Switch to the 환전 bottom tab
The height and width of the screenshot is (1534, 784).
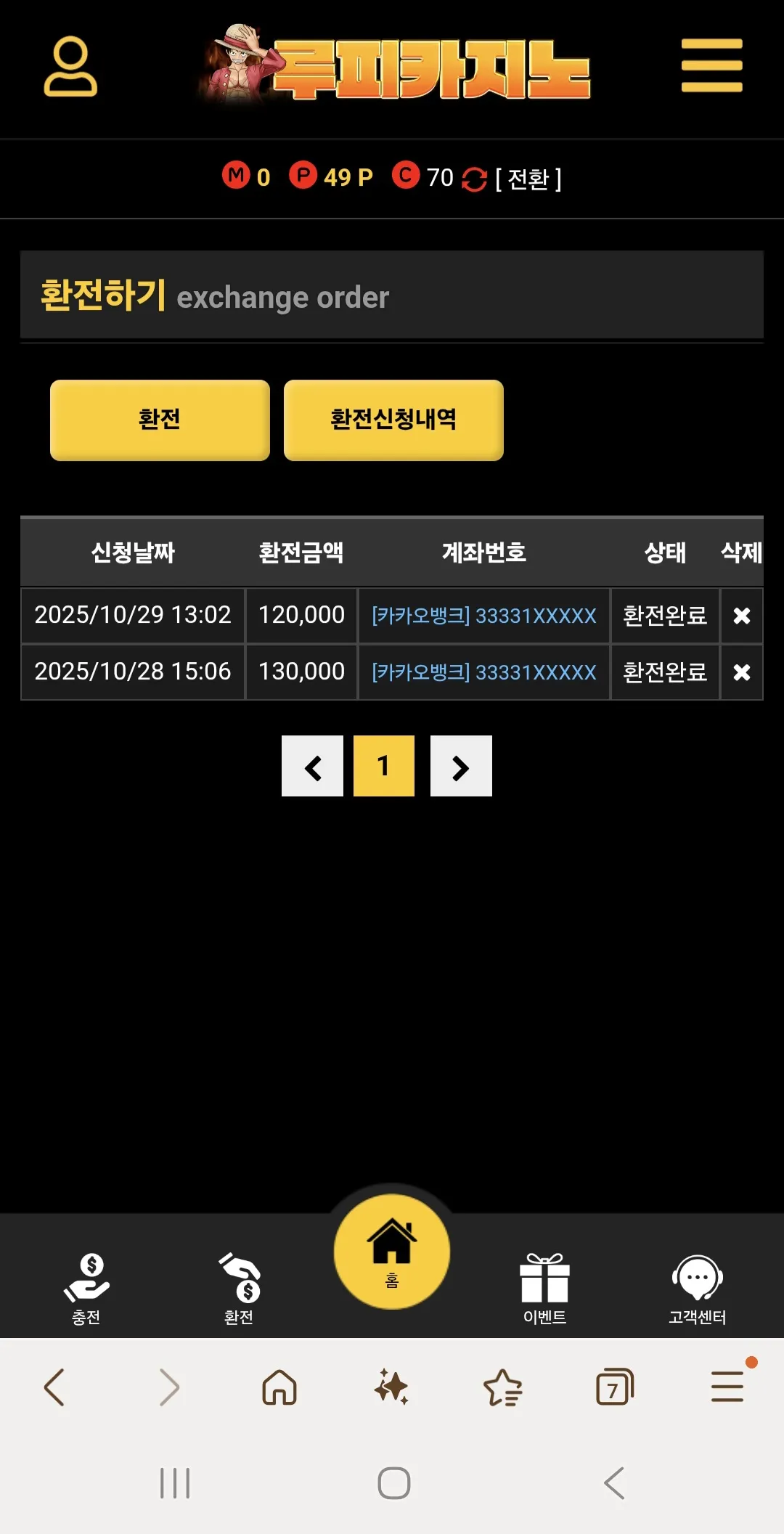[x=239, y=1289]
